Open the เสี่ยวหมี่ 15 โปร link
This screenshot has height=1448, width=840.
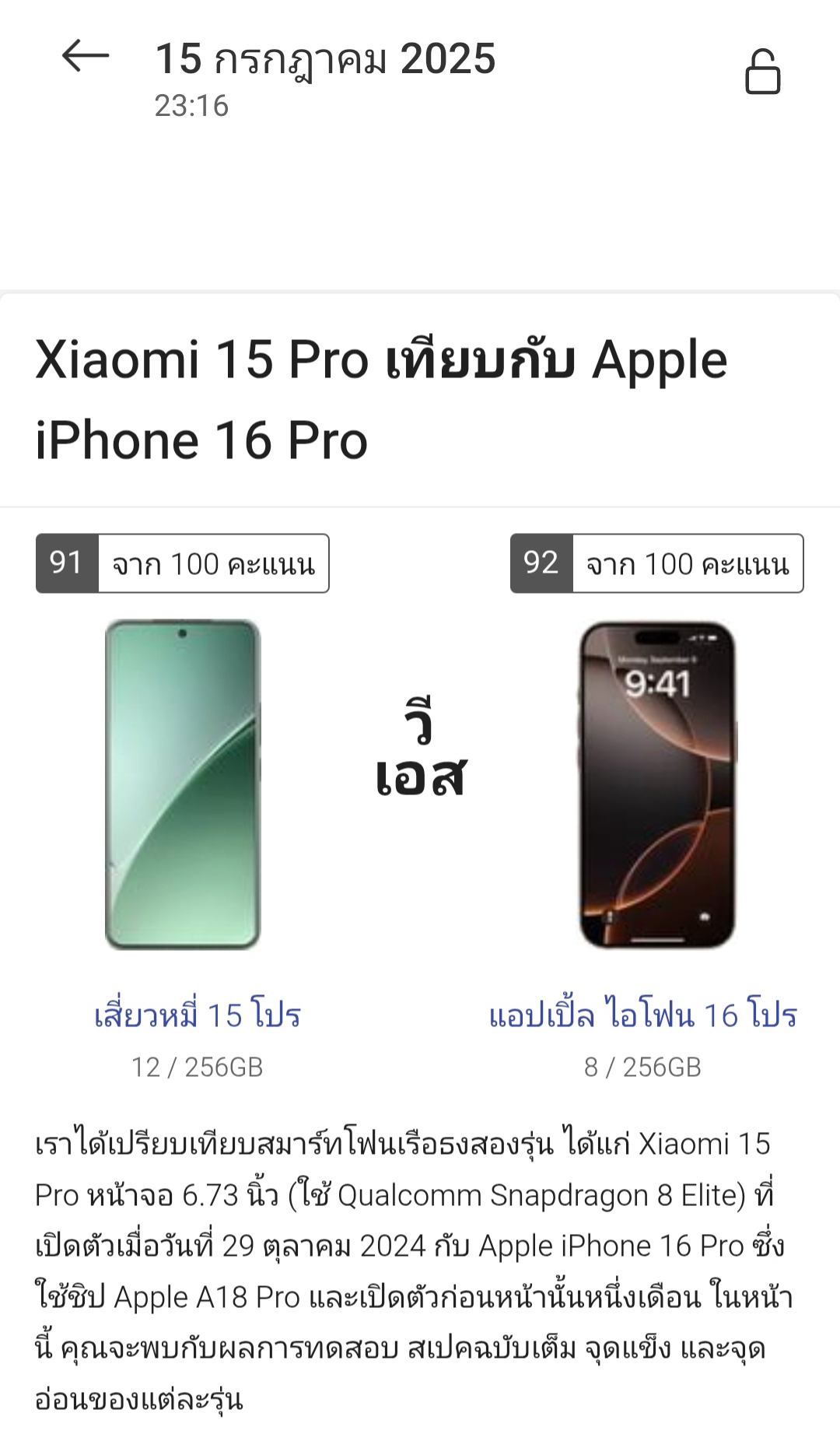pos(198,1015)
